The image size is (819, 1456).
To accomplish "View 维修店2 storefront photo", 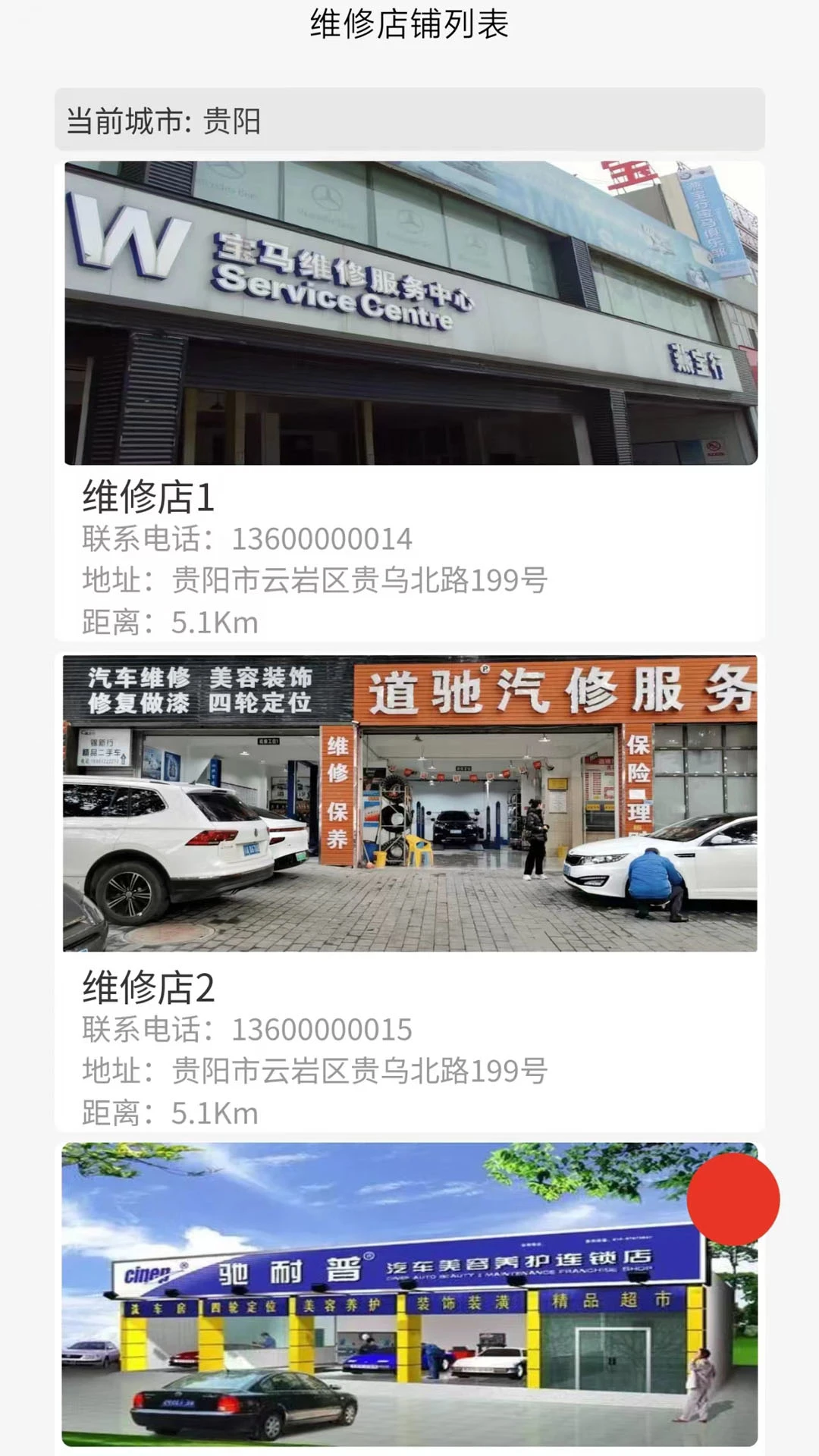I will click(409, 800).
